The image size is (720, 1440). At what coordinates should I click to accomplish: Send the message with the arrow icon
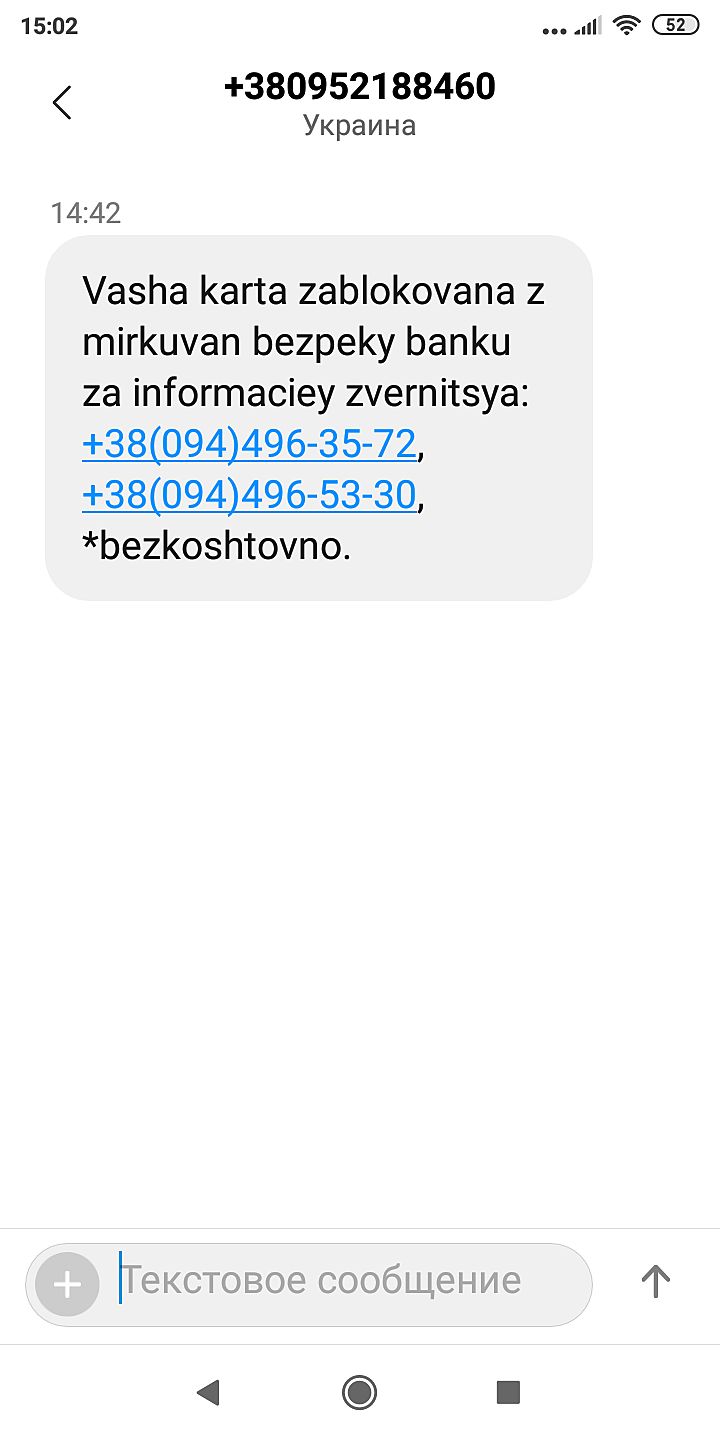pos(655,1281)
